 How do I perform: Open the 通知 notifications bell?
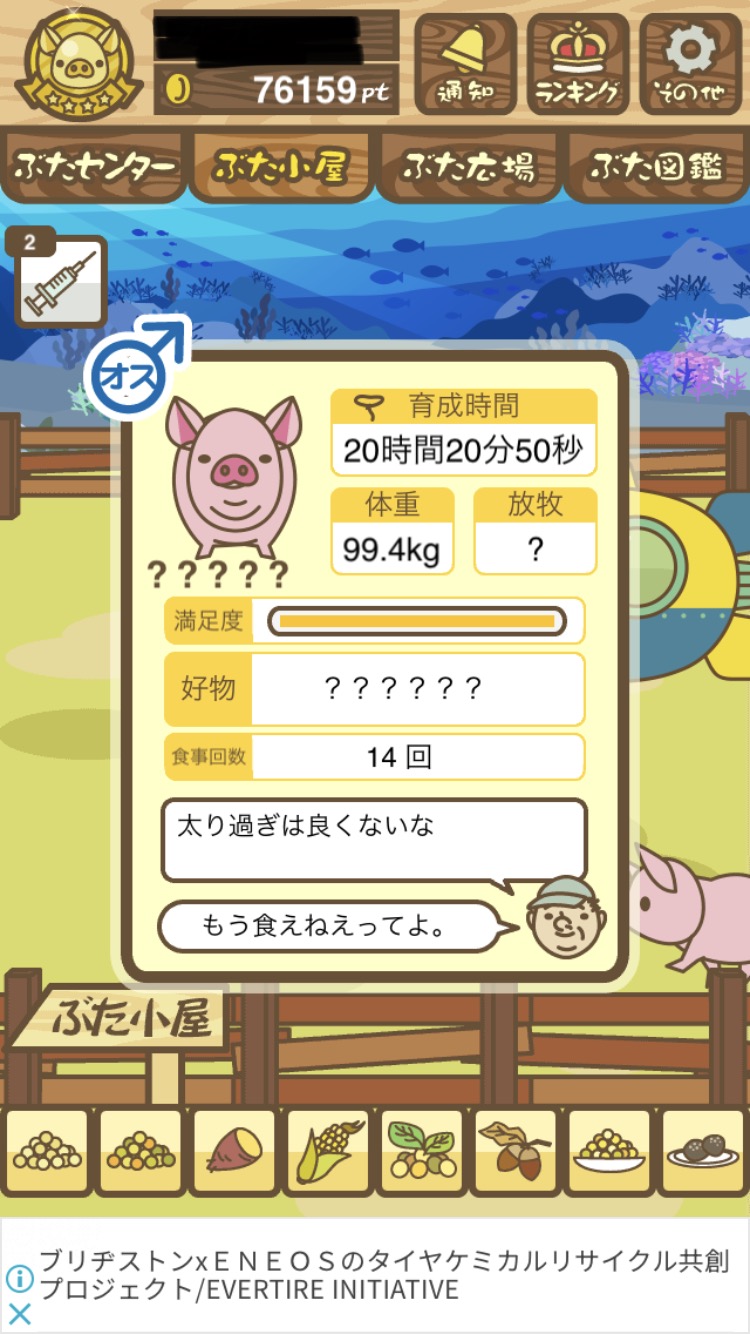(465, 64)
